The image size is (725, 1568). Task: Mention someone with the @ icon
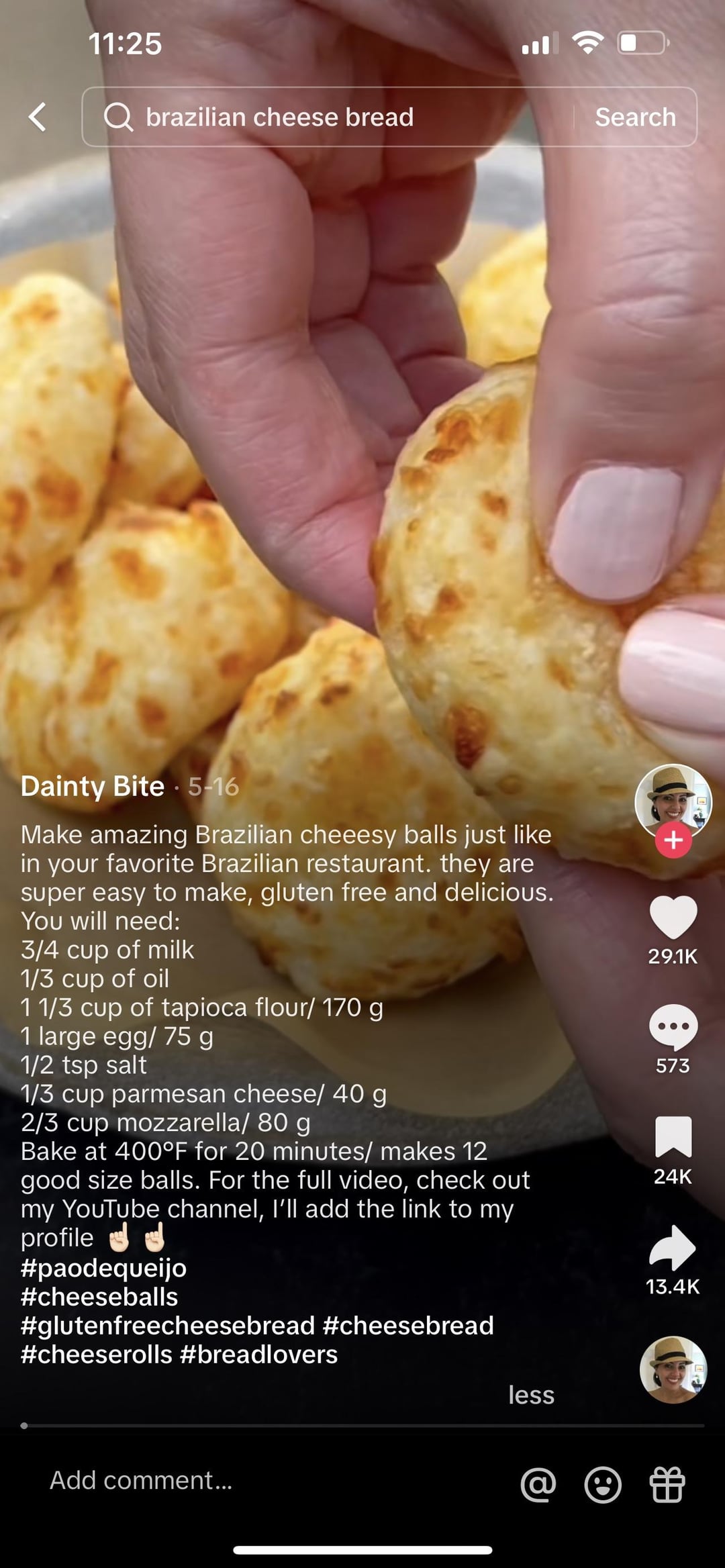click(538, 1483)
